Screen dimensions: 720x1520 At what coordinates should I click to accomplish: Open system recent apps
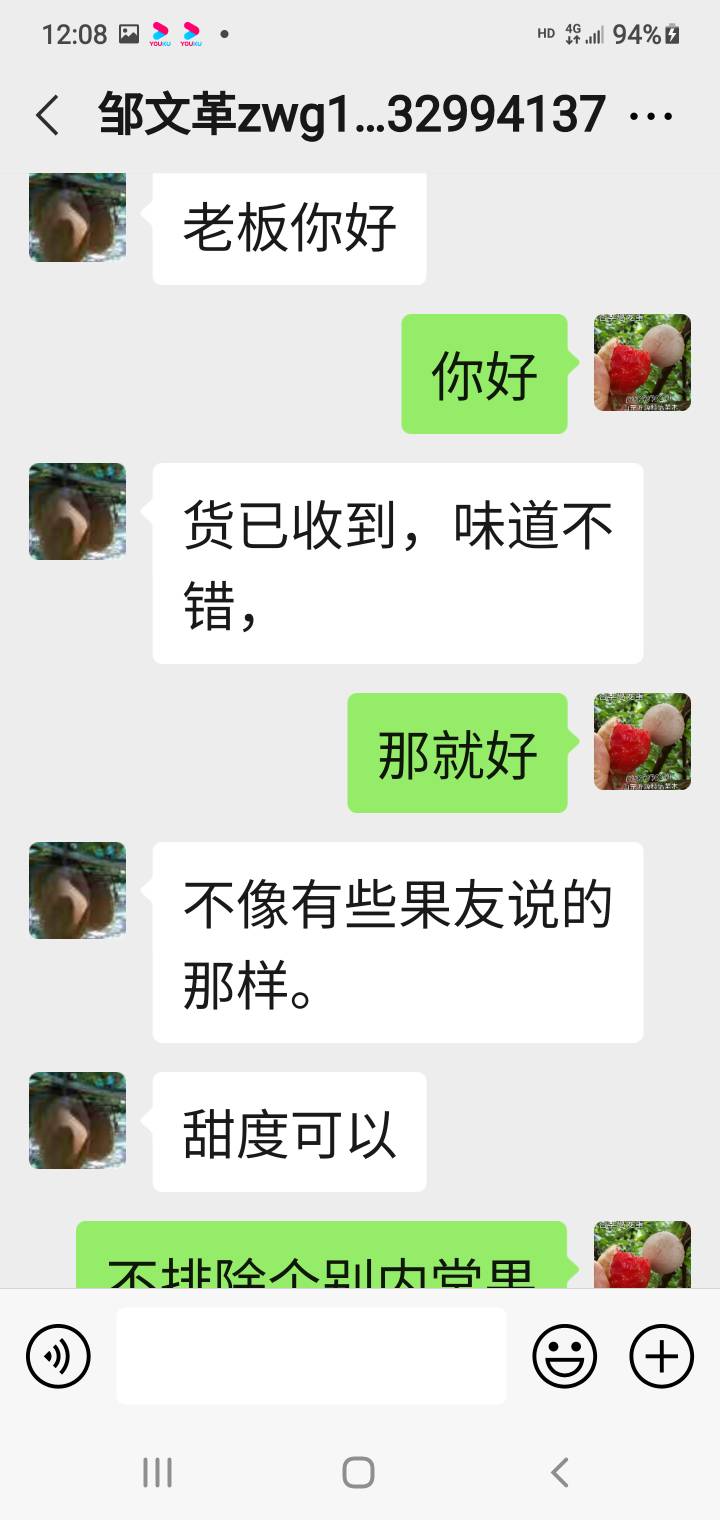pos(157,1472)
